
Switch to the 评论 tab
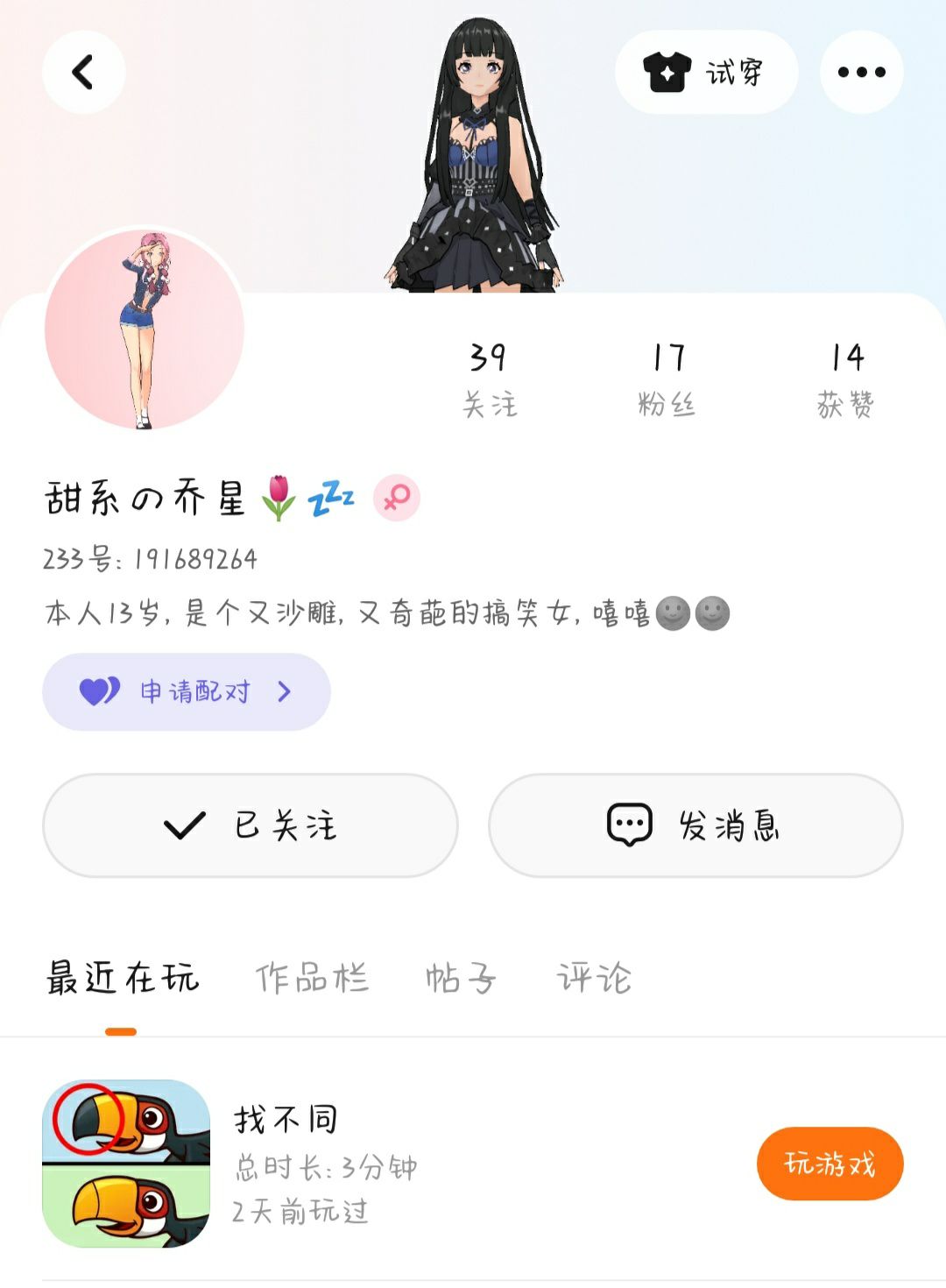tap(594, 978)
